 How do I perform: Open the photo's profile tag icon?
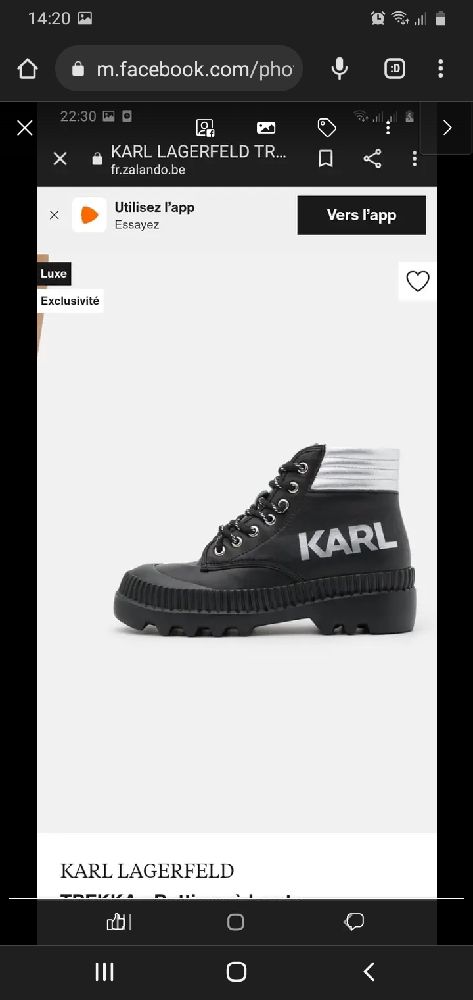click(205, 128)
